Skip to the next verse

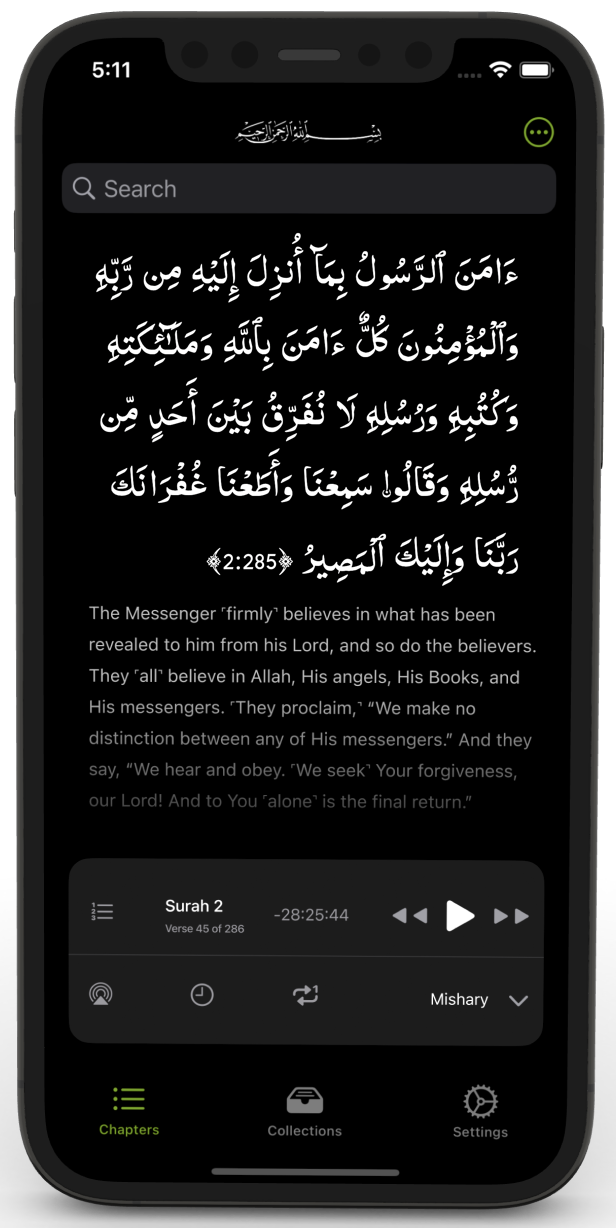click(x=511, y=915)
